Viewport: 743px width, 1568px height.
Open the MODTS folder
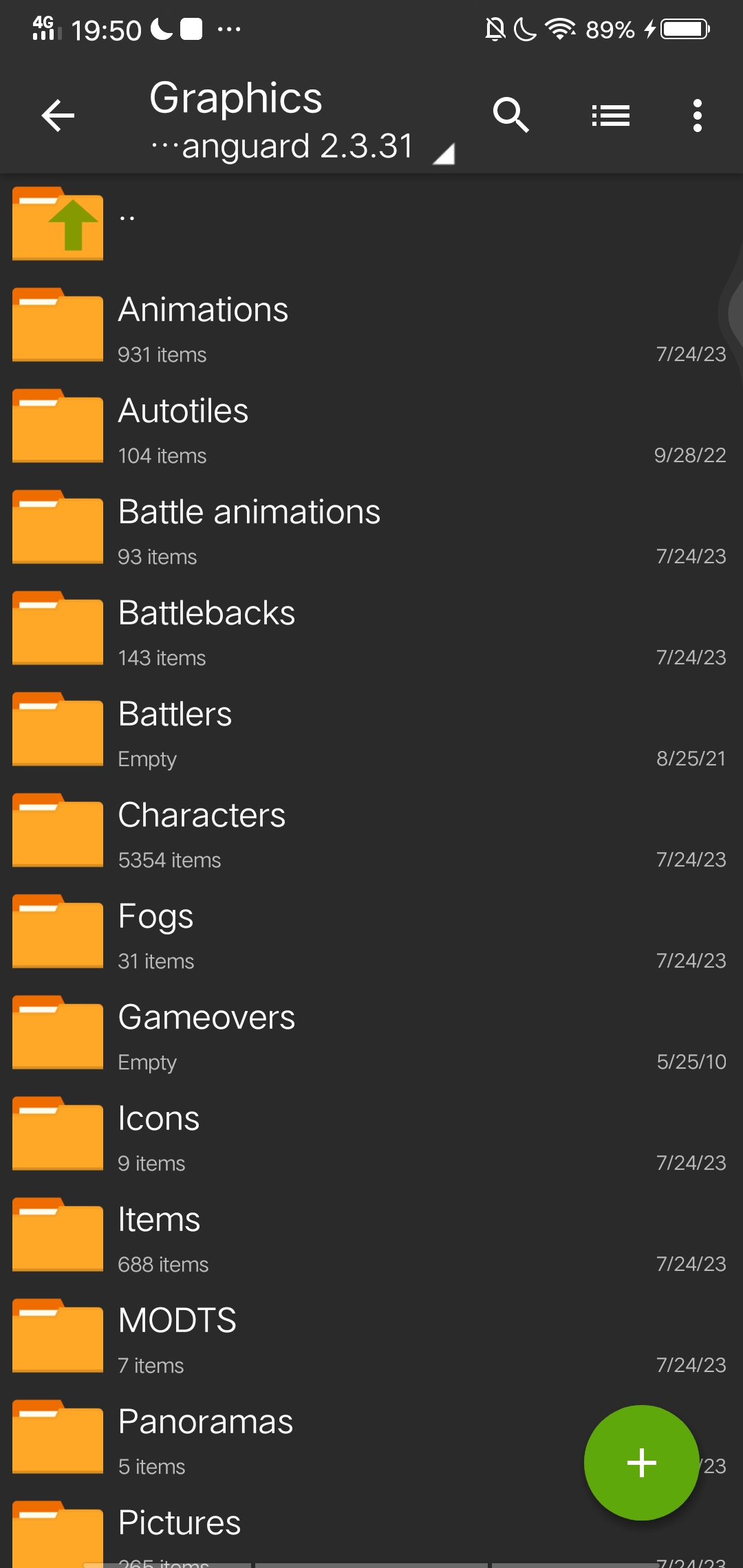point(371,1336)
